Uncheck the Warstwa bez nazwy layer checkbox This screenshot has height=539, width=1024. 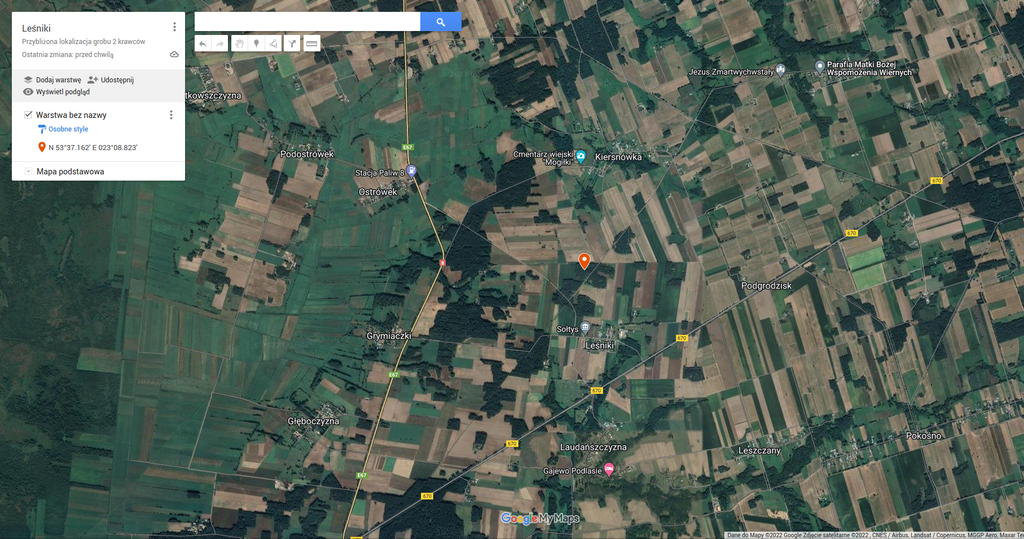point(28,115)
